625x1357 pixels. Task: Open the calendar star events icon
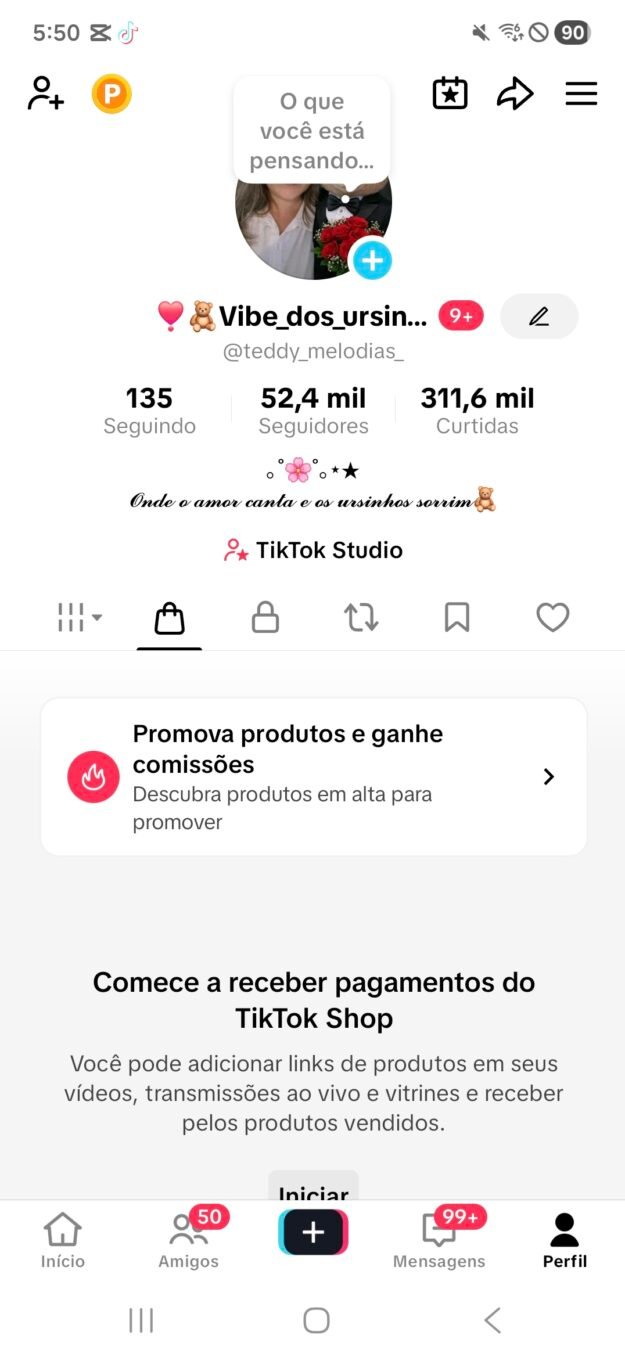click(450, 94)
